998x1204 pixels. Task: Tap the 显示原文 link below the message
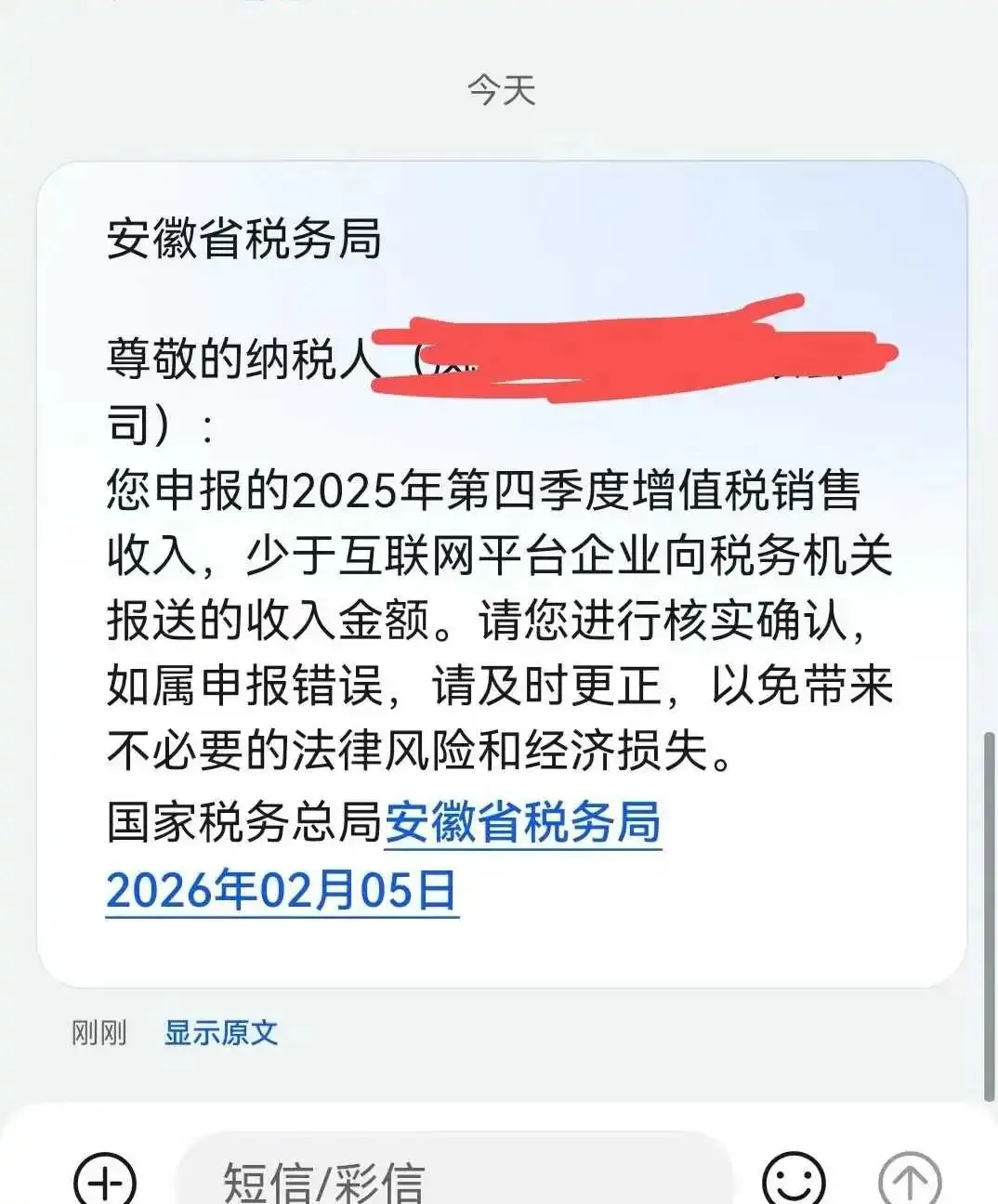[x=220, y=1032]
